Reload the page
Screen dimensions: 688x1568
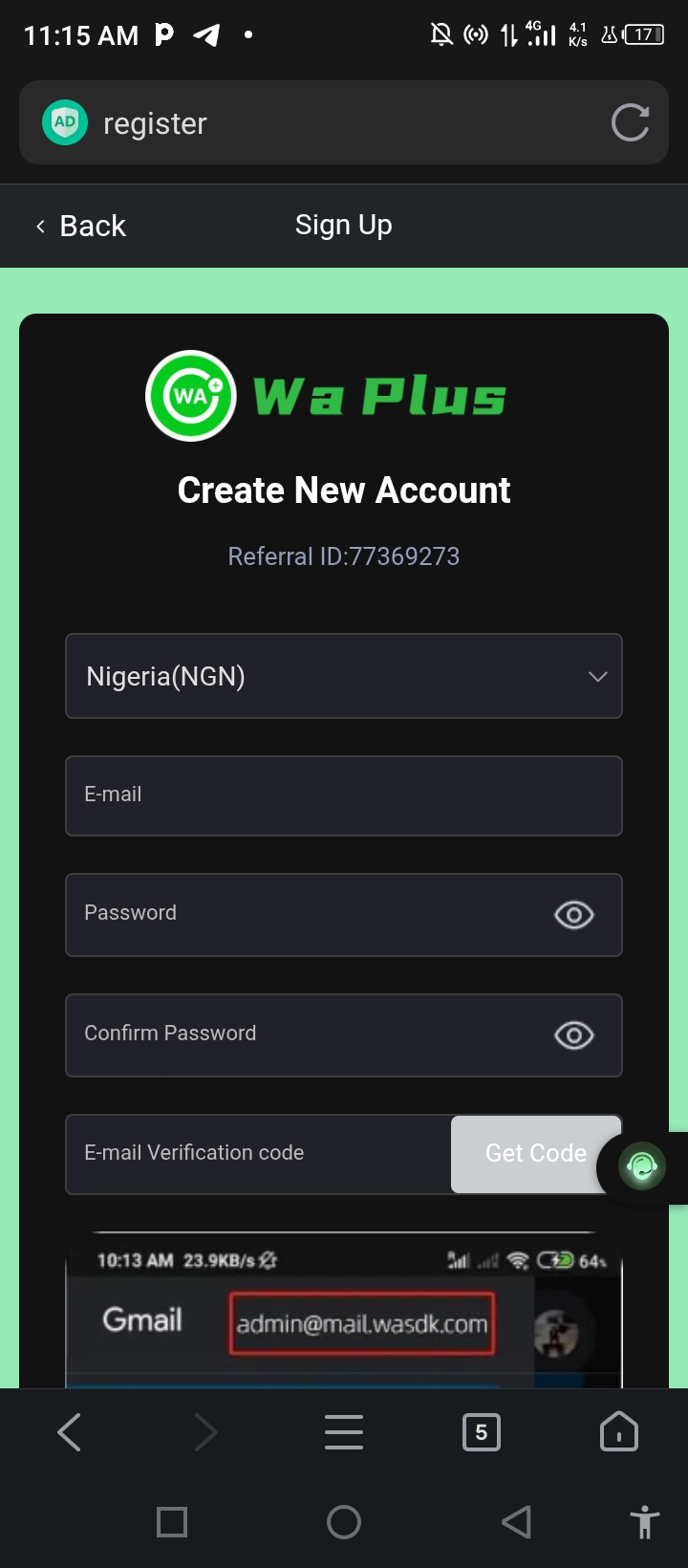tap(630, 123)
